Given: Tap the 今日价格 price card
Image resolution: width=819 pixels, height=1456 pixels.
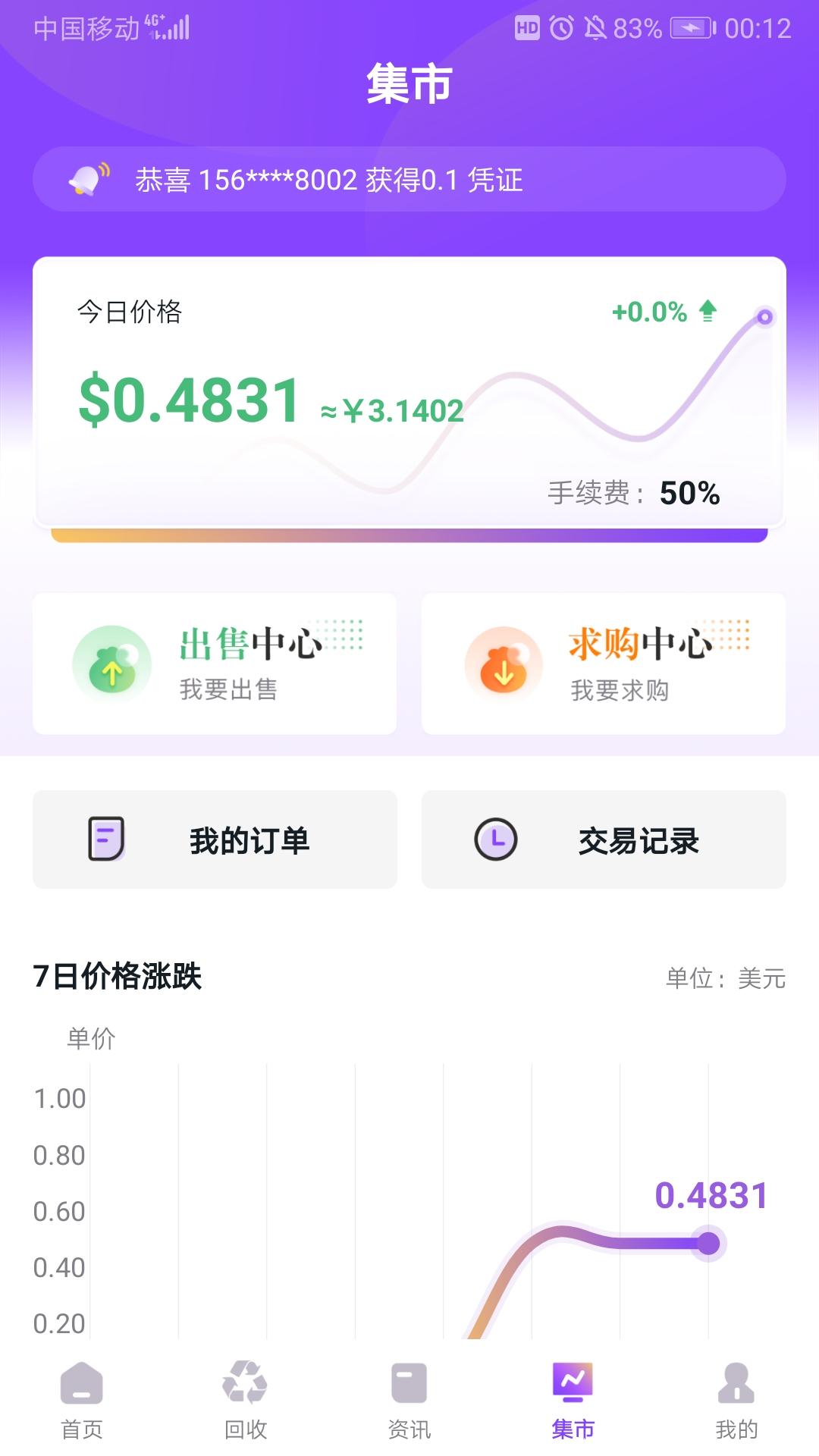Looking at the screenshot, I should [409, 393].
